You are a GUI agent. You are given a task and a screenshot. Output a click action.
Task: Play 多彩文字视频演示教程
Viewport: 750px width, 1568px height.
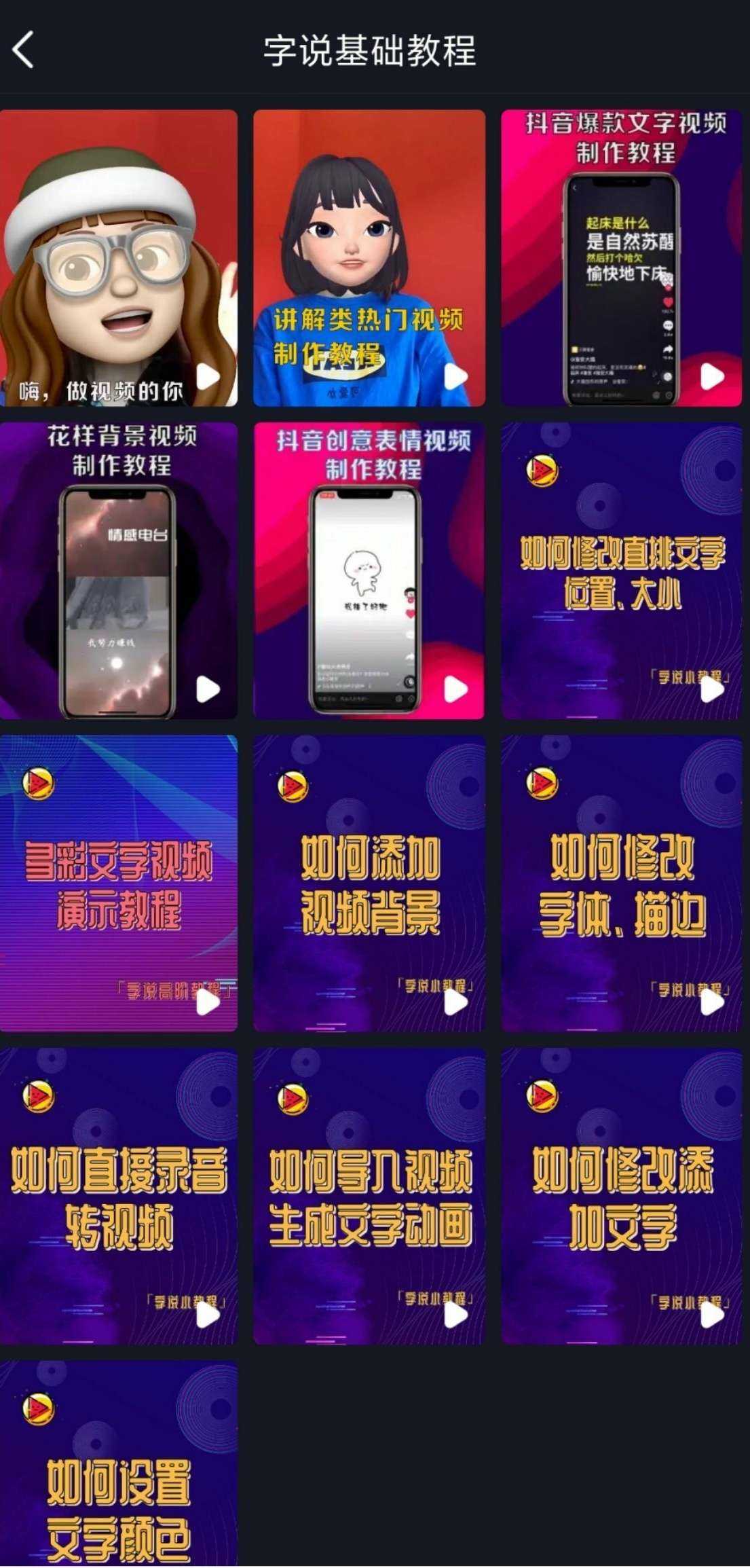click(119, 883)
